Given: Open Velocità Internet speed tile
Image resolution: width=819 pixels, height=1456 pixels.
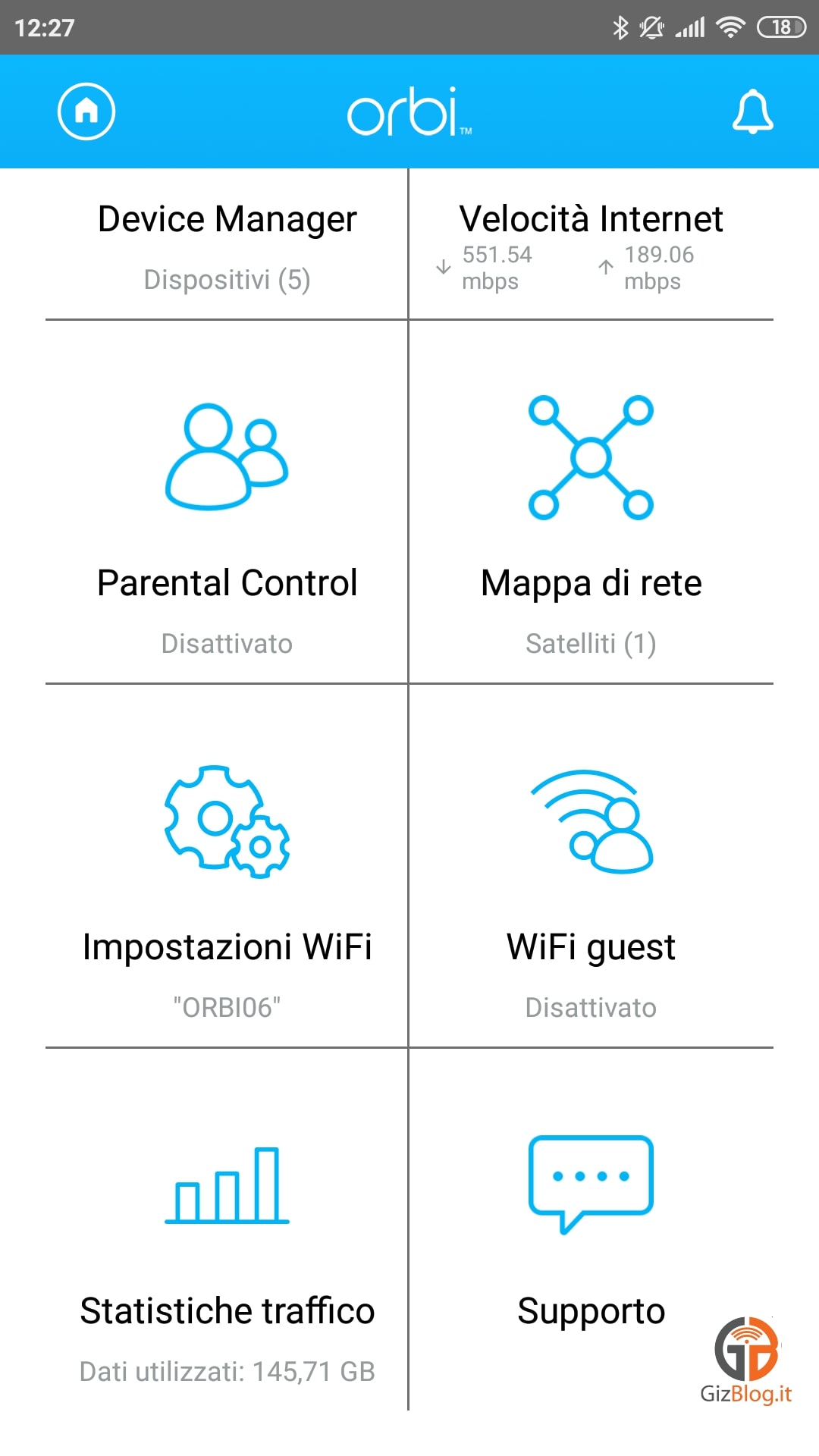Looking at the screenshot, I should [591, 244].
